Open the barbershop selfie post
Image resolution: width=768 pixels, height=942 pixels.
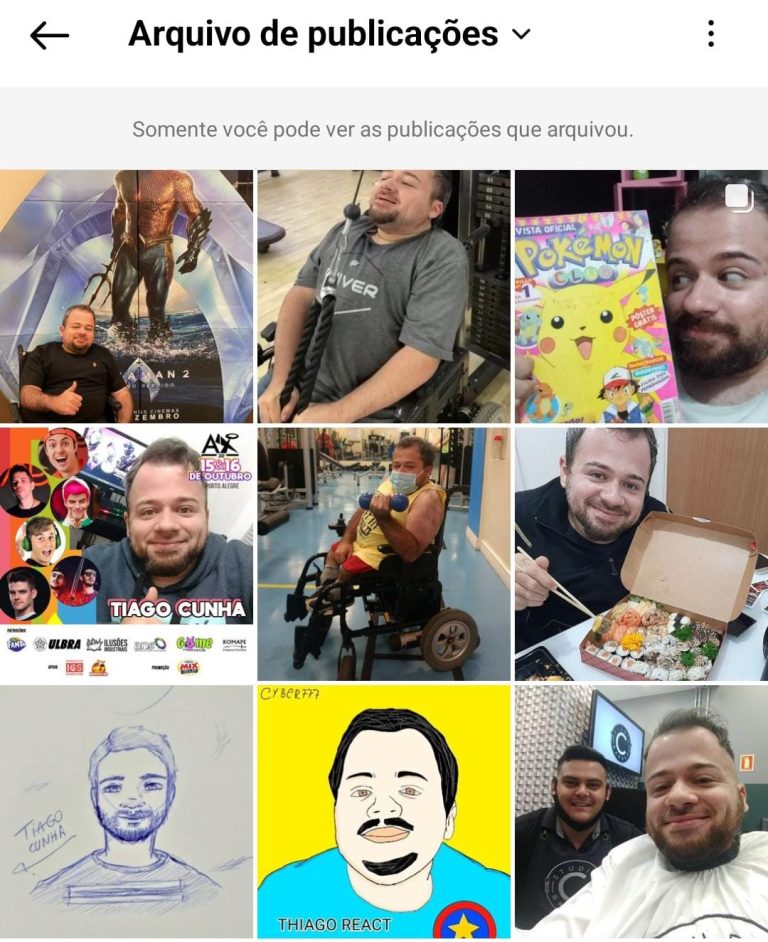pyautogui.click(x=641, y=812)
